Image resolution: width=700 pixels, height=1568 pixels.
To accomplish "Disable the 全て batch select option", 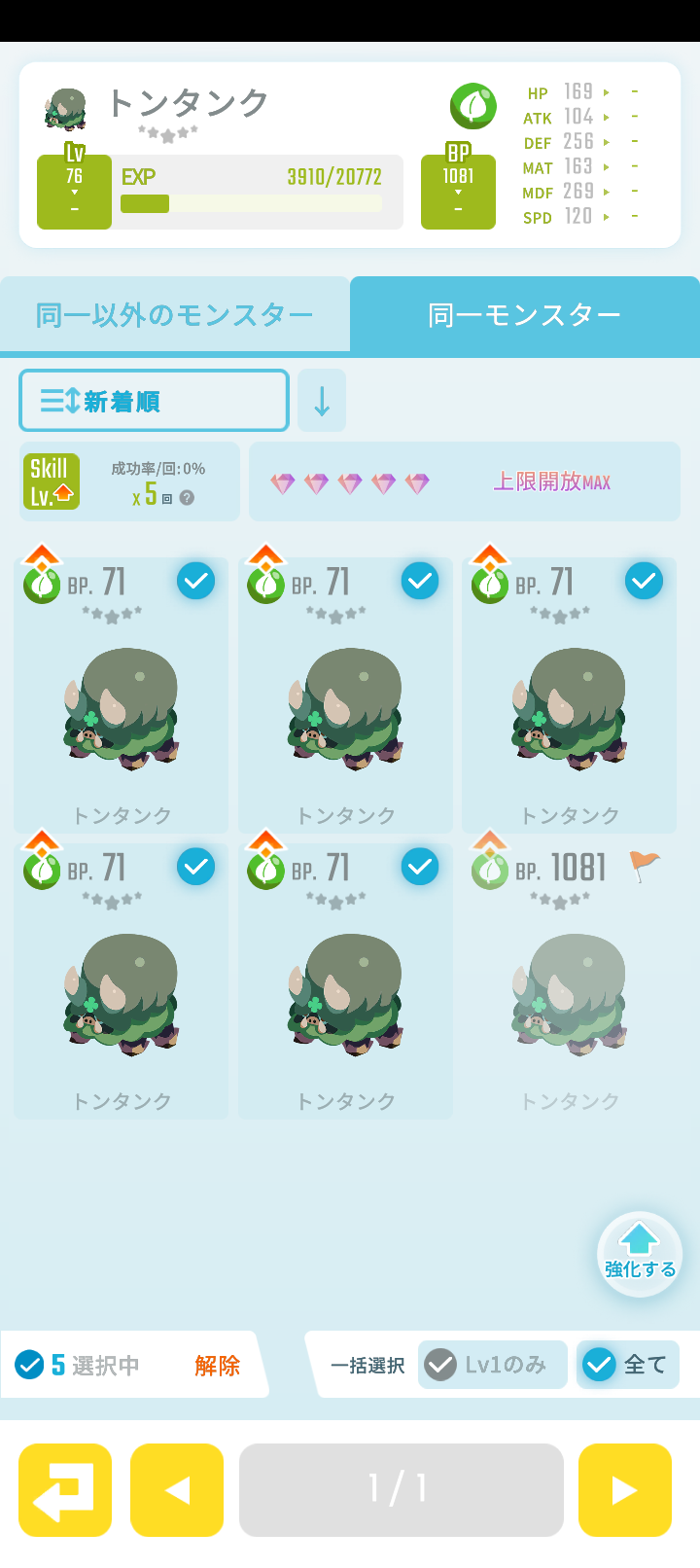I will tap(627, 1365).
